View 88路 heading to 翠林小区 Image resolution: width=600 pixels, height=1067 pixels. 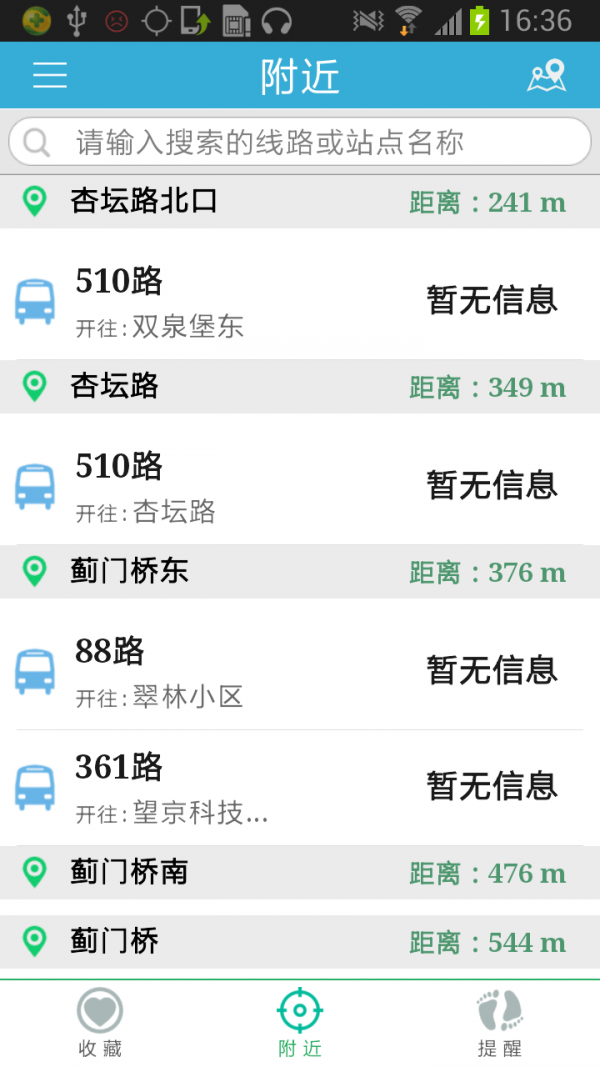tap(300, 669)
